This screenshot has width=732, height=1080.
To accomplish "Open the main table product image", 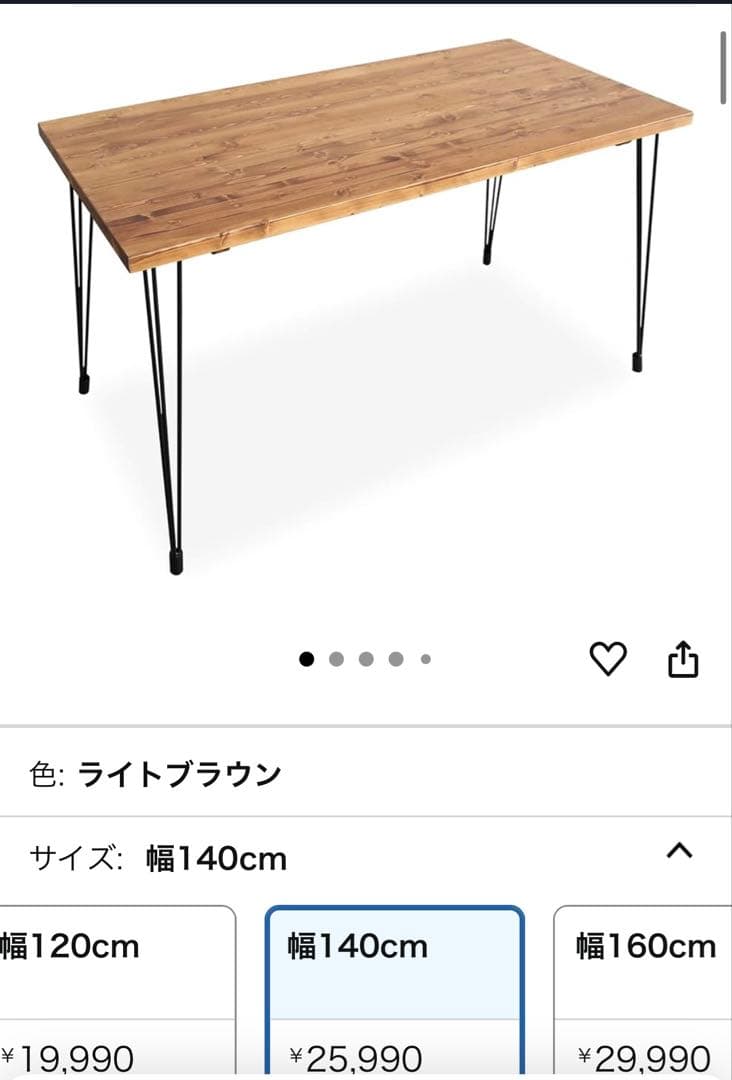I will pyautogui.click(x=366, y=300).
